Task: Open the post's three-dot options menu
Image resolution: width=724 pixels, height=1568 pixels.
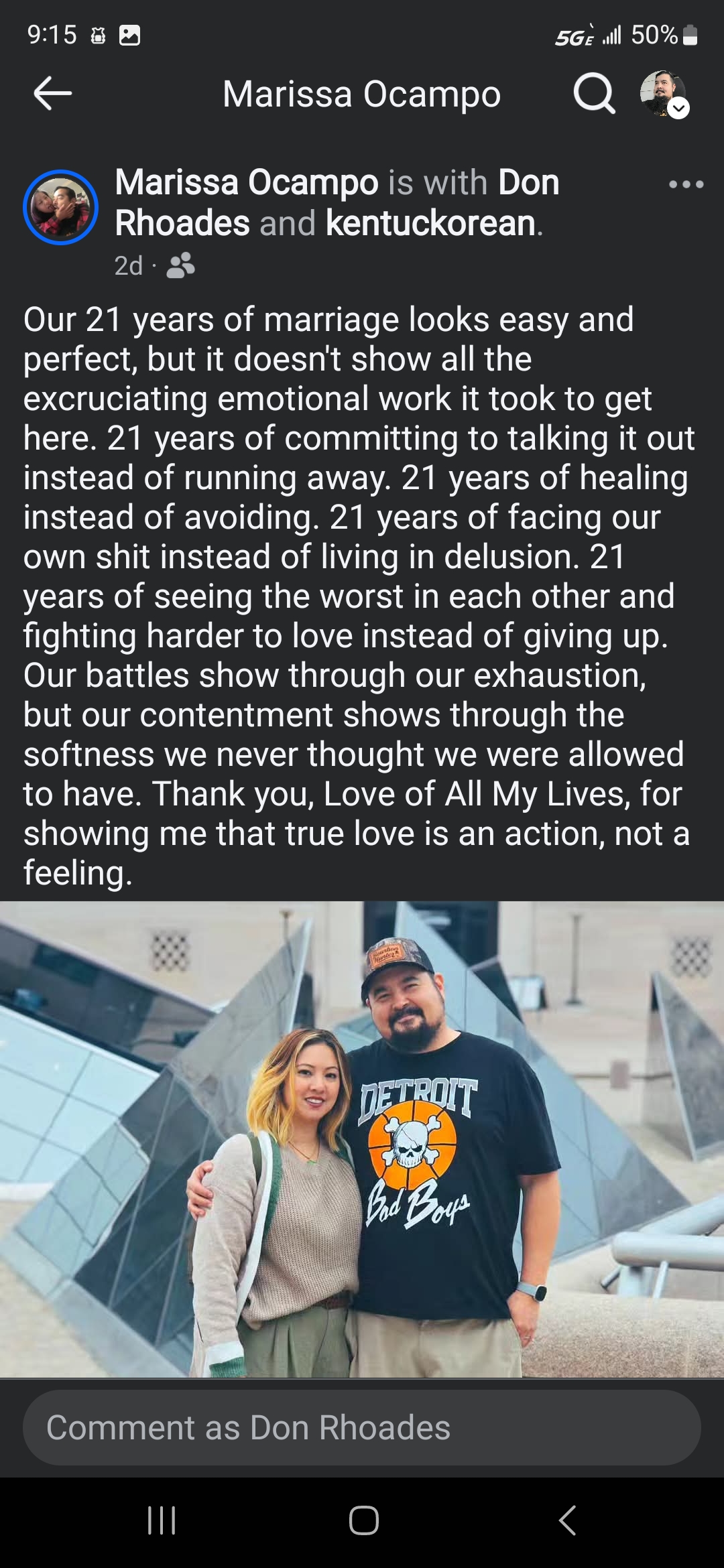Action: 686,184
